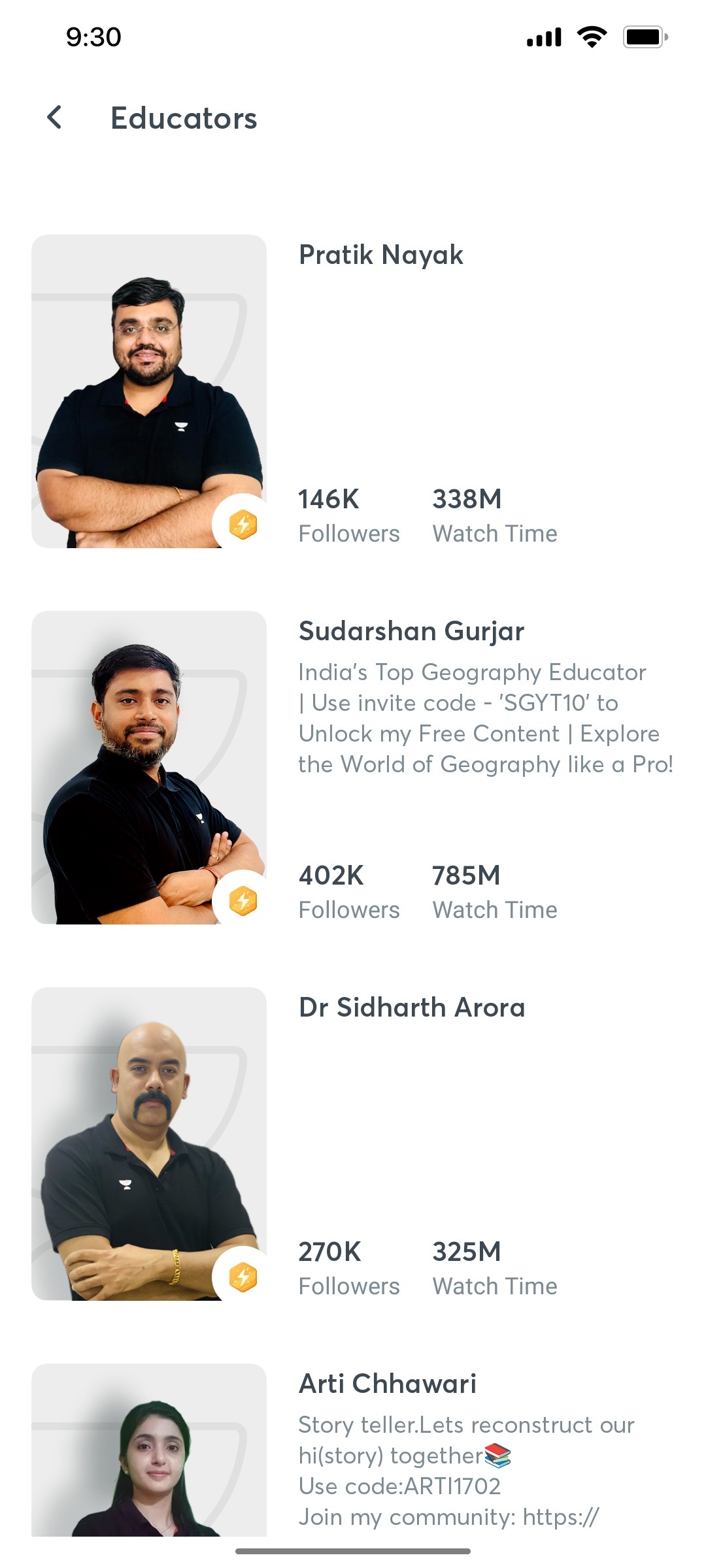Tap the battery indicator in the status bar

point(645,37)
